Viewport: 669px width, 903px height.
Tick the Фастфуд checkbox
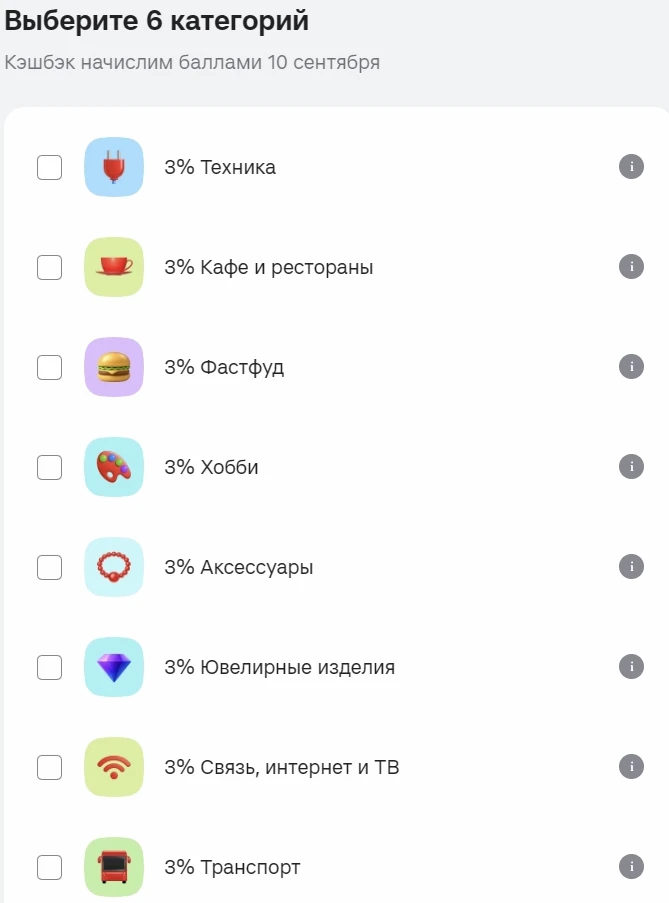coord(50,367)
